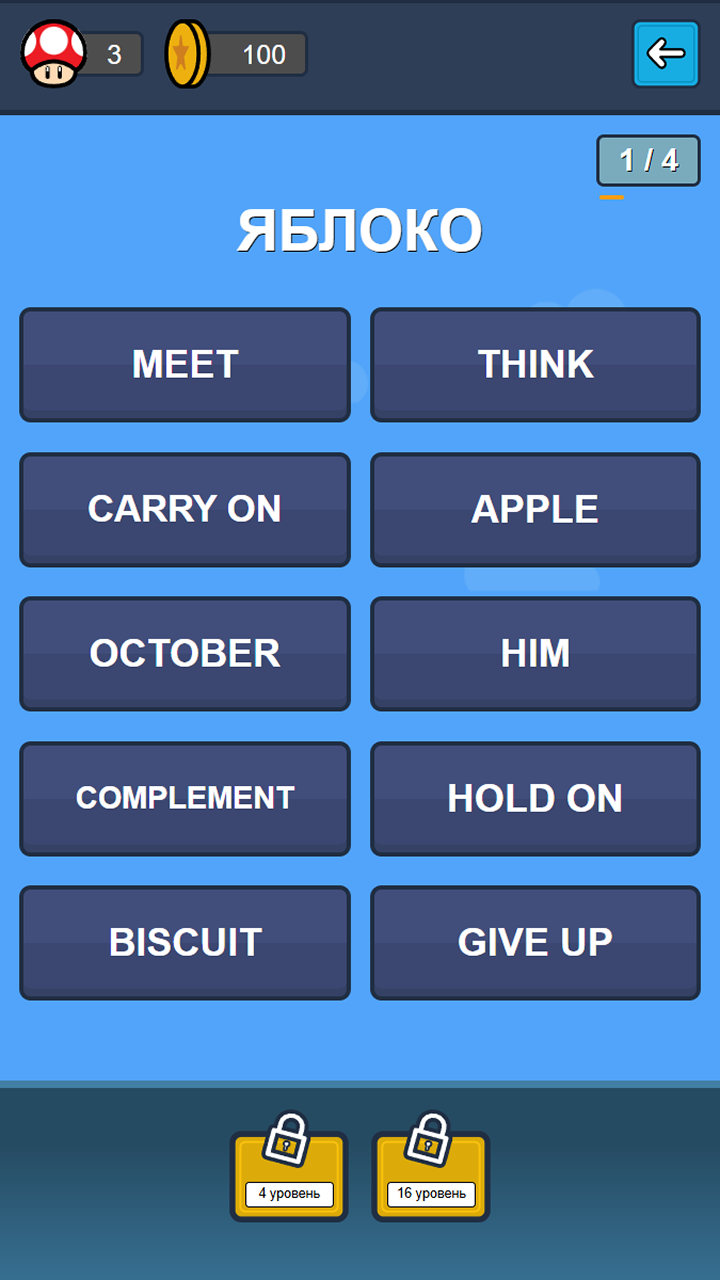Go back using the arrow button
Screen dimensions: 720x1280
[x=666, y=54]
